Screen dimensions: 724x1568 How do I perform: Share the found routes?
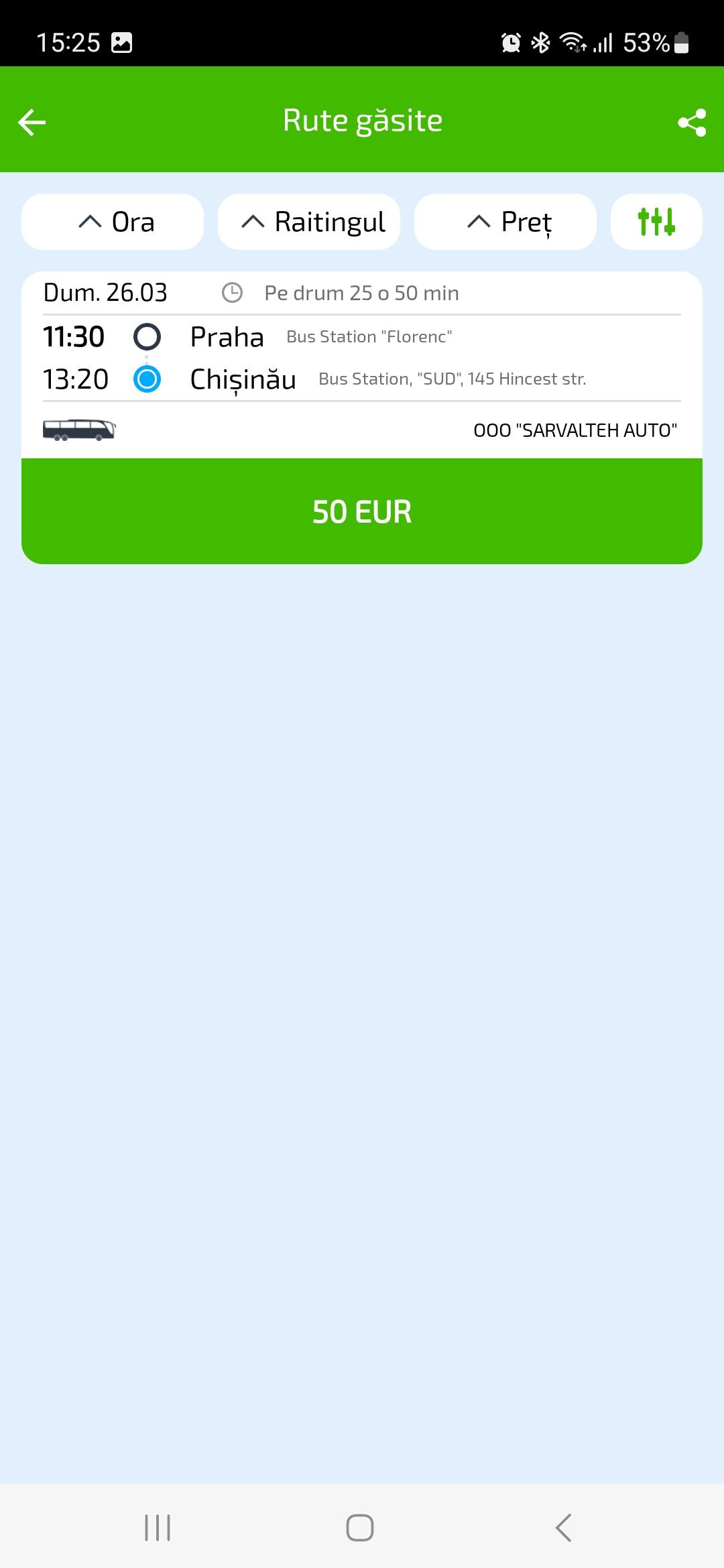[692, 122]
